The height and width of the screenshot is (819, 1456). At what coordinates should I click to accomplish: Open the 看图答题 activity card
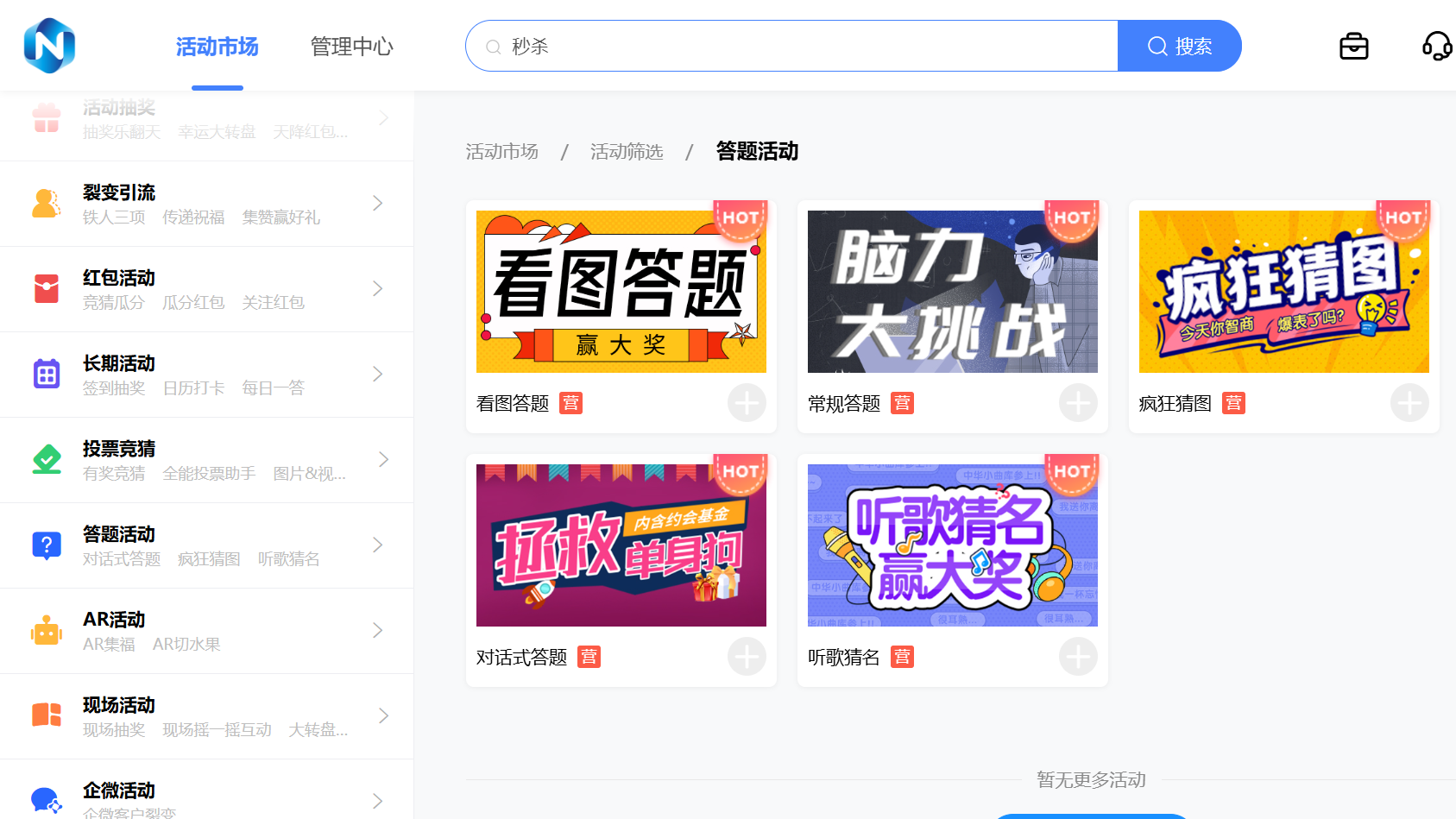[x=621, y=293]
